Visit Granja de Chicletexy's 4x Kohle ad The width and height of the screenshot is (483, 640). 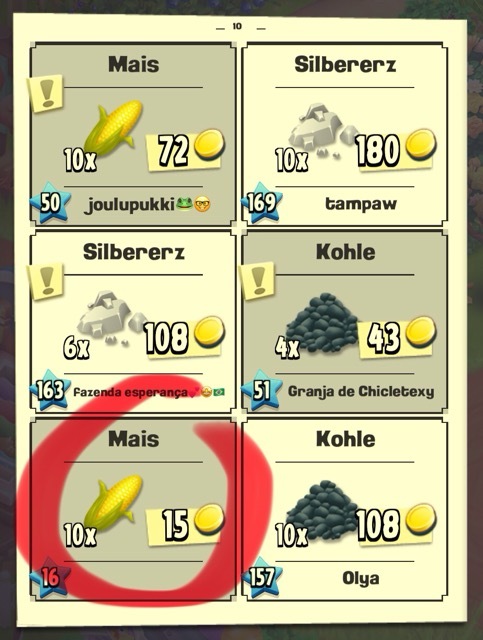tap(345, 321)
